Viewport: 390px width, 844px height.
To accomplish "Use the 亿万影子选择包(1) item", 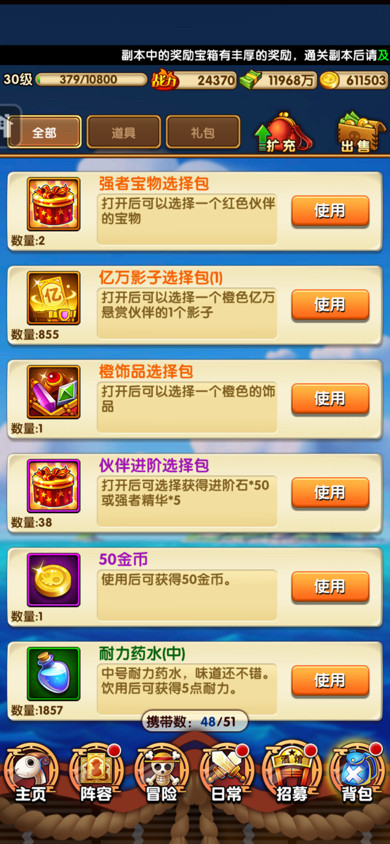I will 330,305.
